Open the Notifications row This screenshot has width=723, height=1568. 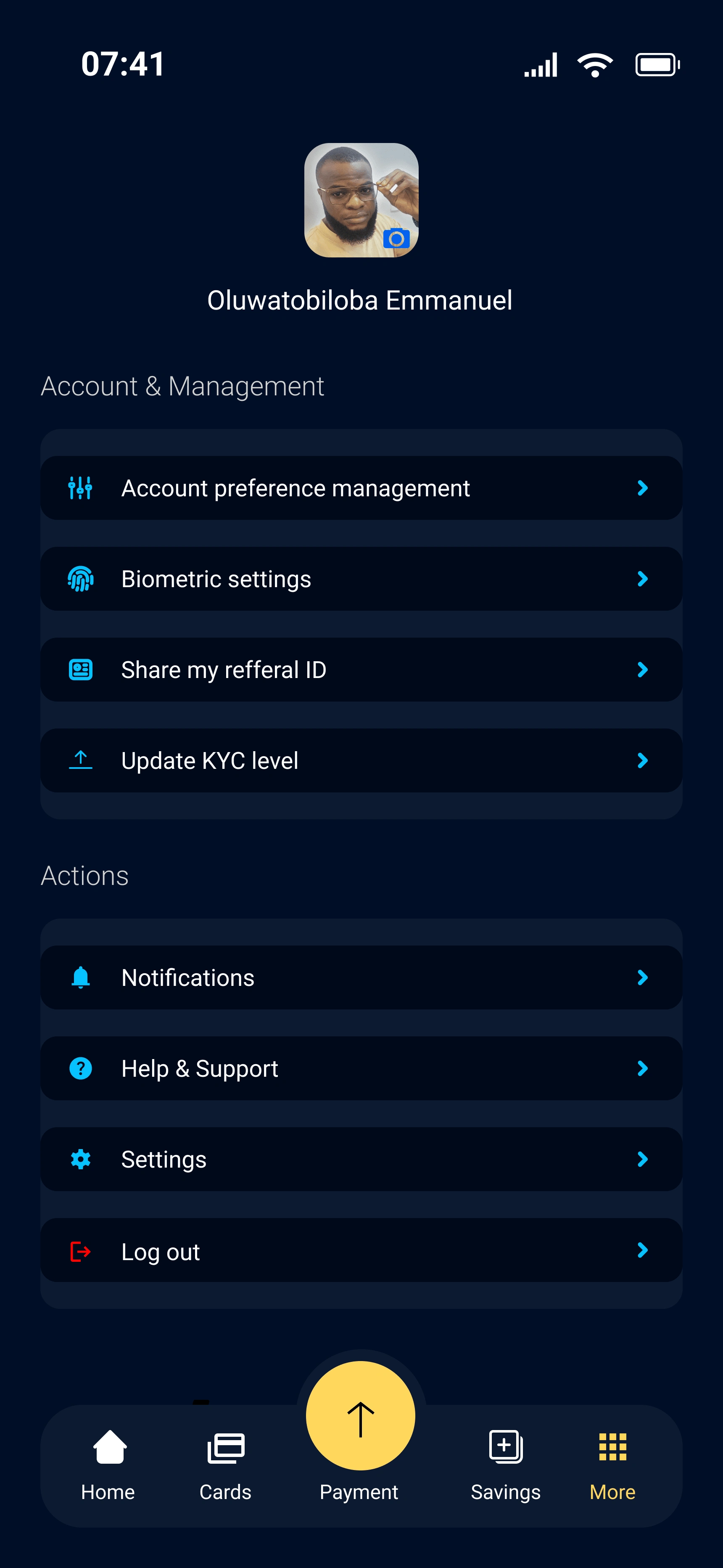(361, 977)
